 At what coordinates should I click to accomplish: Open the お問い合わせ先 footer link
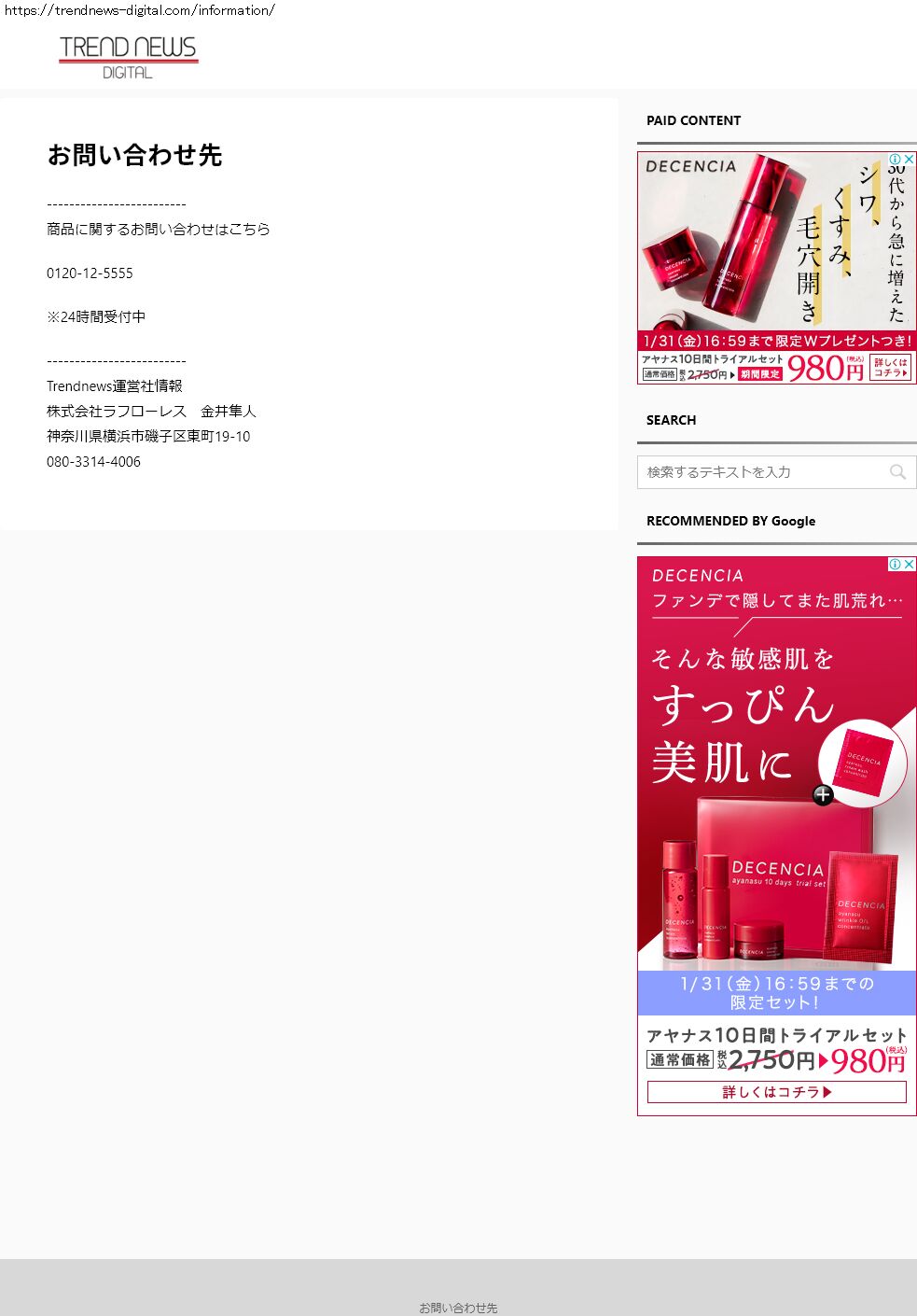(458, 1308)
